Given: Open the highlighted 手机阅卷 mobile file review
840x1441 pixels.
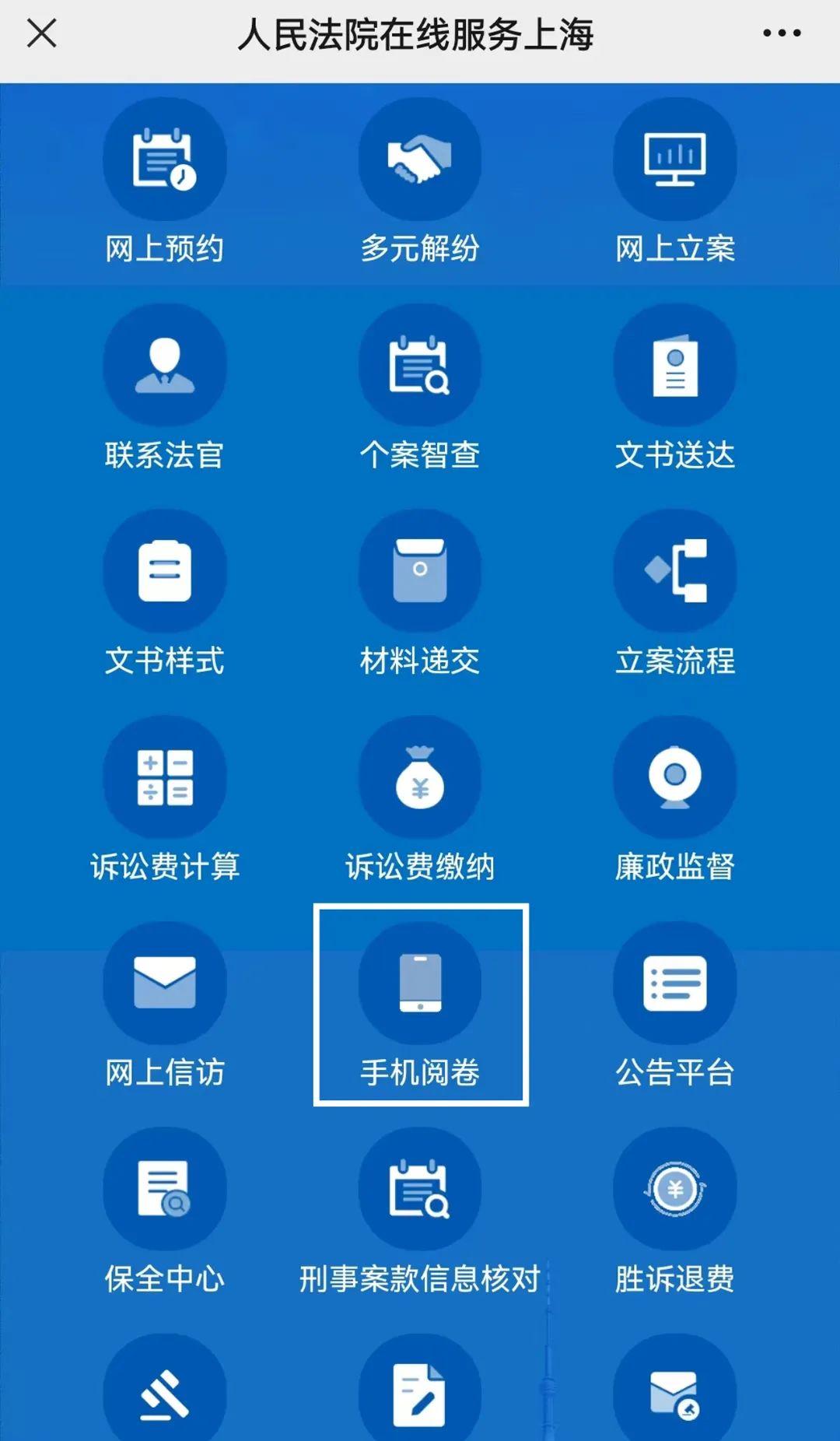Looking at the screenshot, I should click(419, 984).
